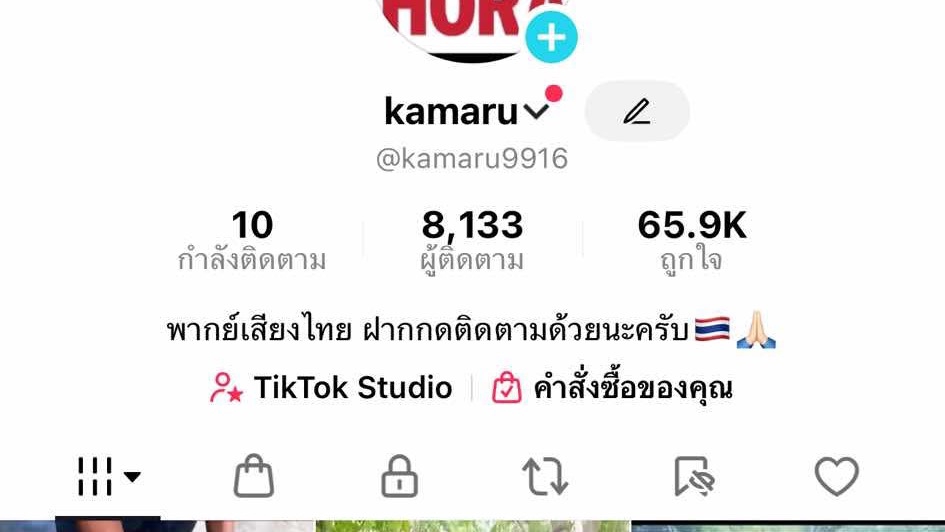Switch to the videos grid tab
Screen dimensions: 945x532
click(108, 477)
